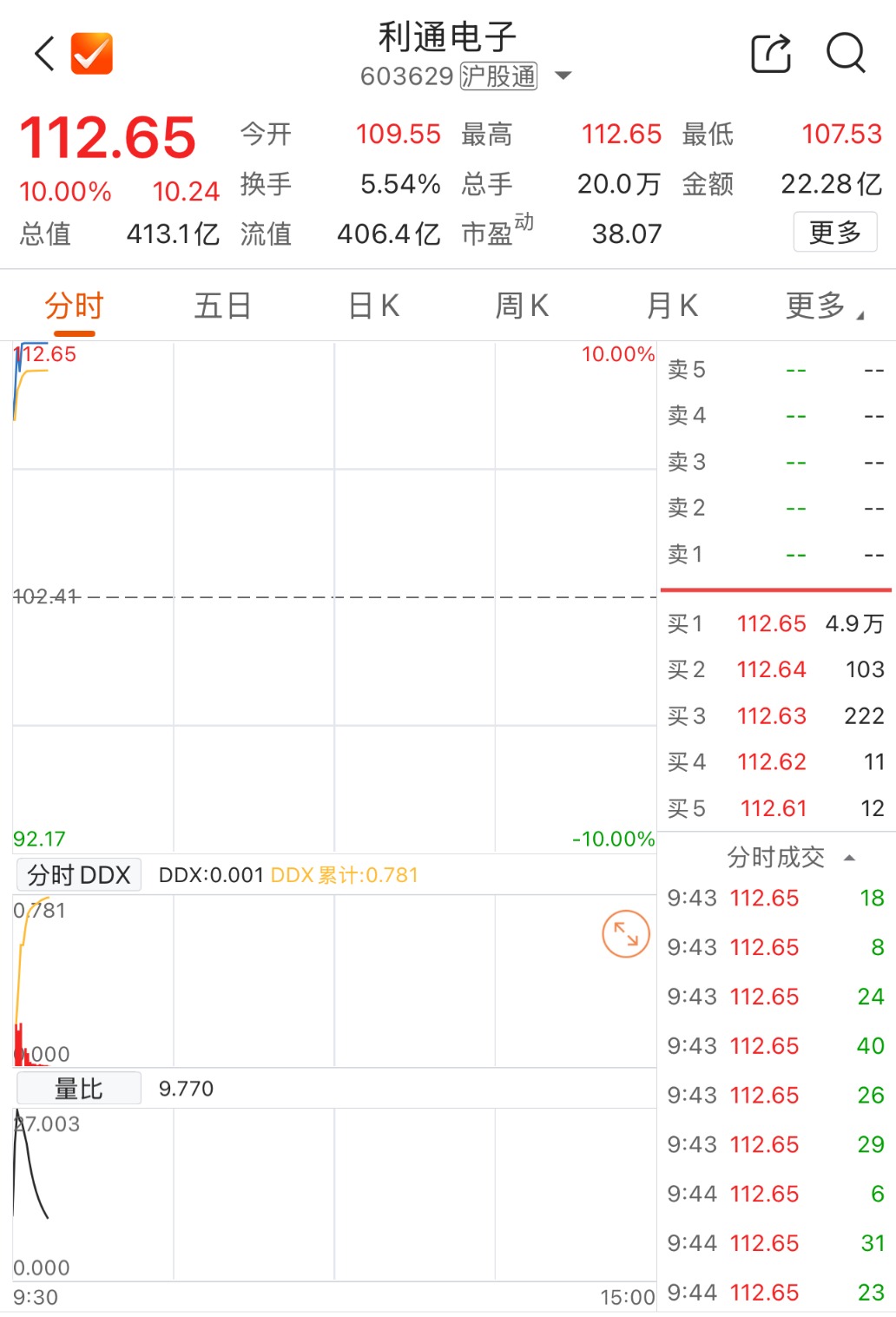Share this stock page
This screenshot has height=1317, width=896.
[x=771, y=54]
